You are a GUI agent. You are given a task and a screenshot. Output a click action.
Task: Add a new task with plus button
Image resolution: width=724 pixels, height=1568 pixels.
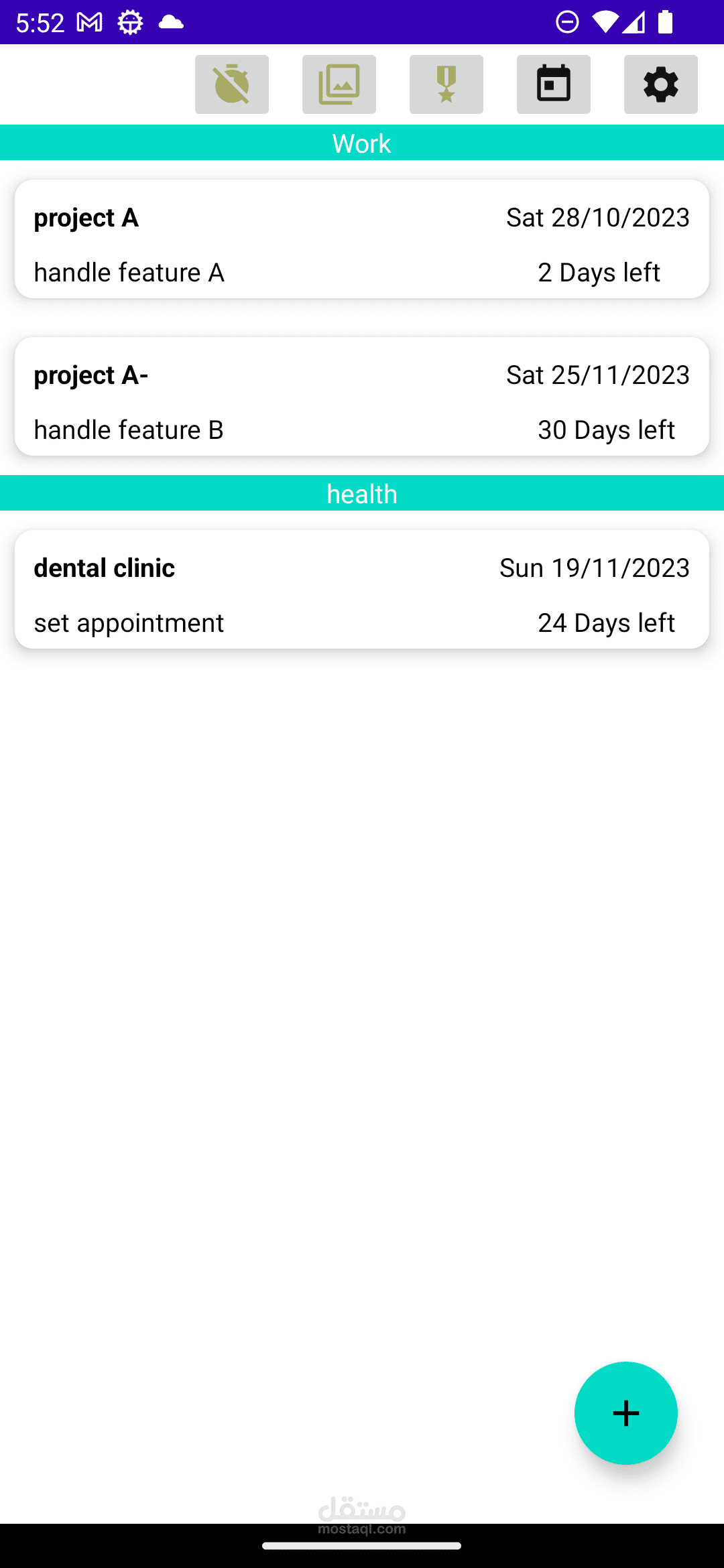tap(625, 1413)
